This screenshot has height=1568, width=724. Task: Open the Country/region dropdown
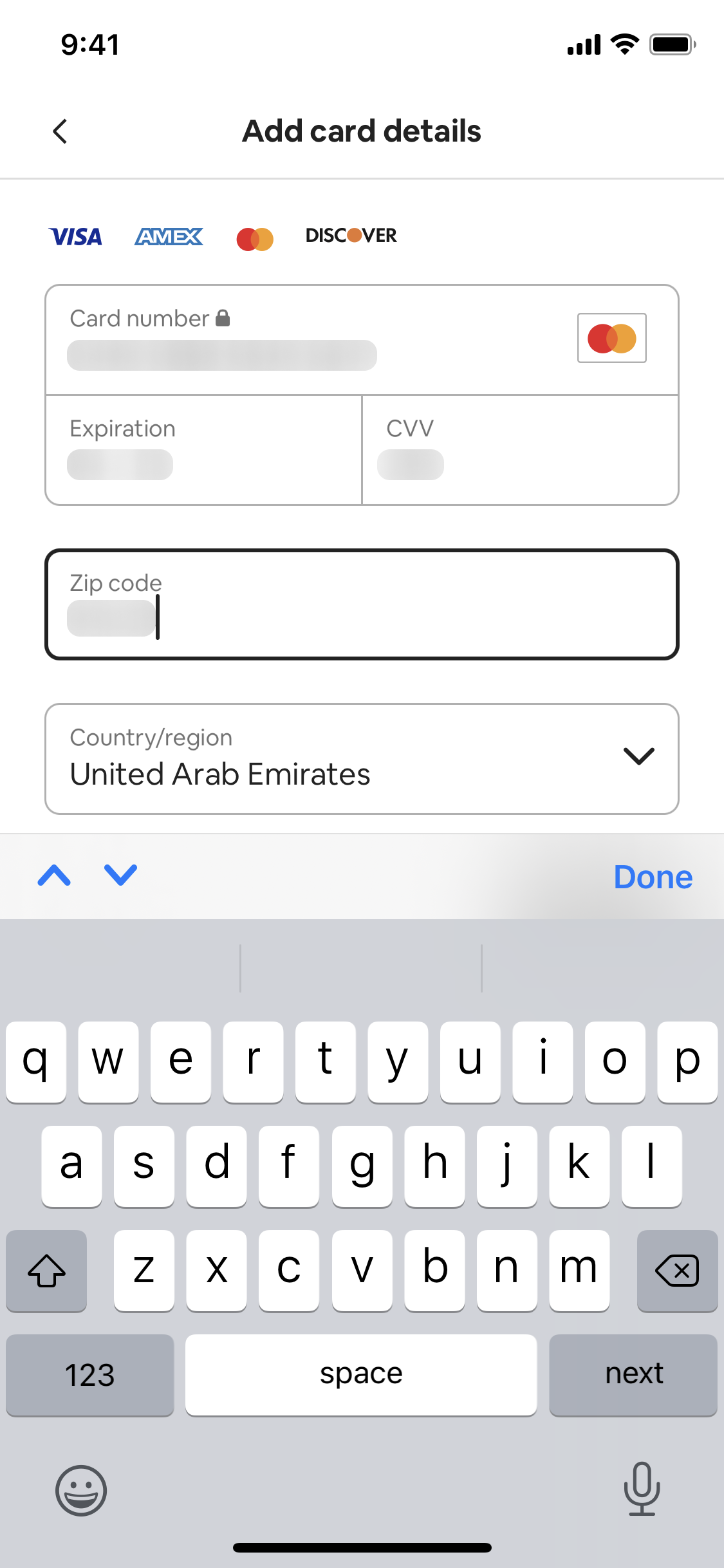click(x=362, y=759)
